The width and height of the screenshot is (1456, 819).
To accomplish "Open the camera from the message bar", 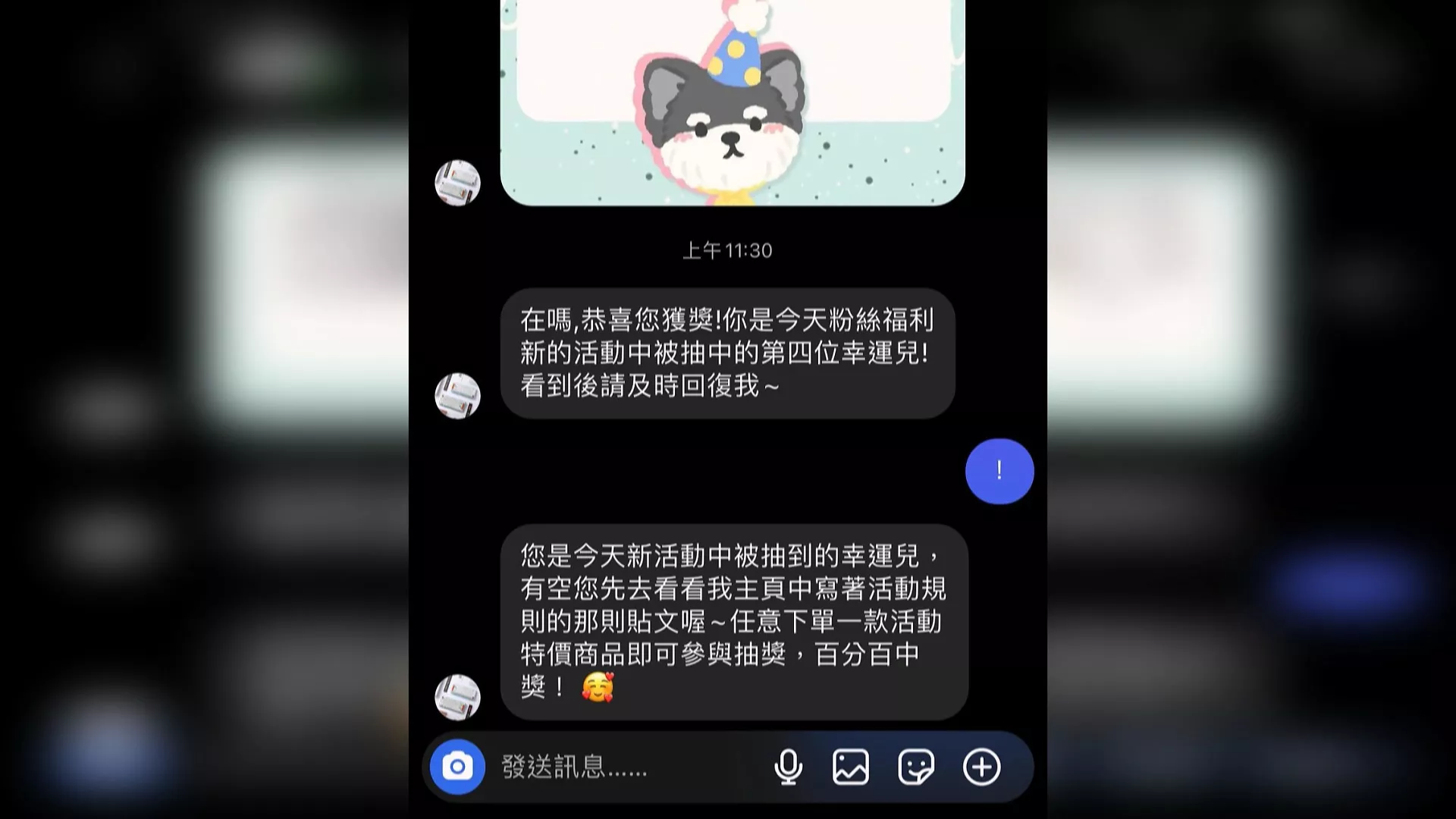I will pos(457,767).
